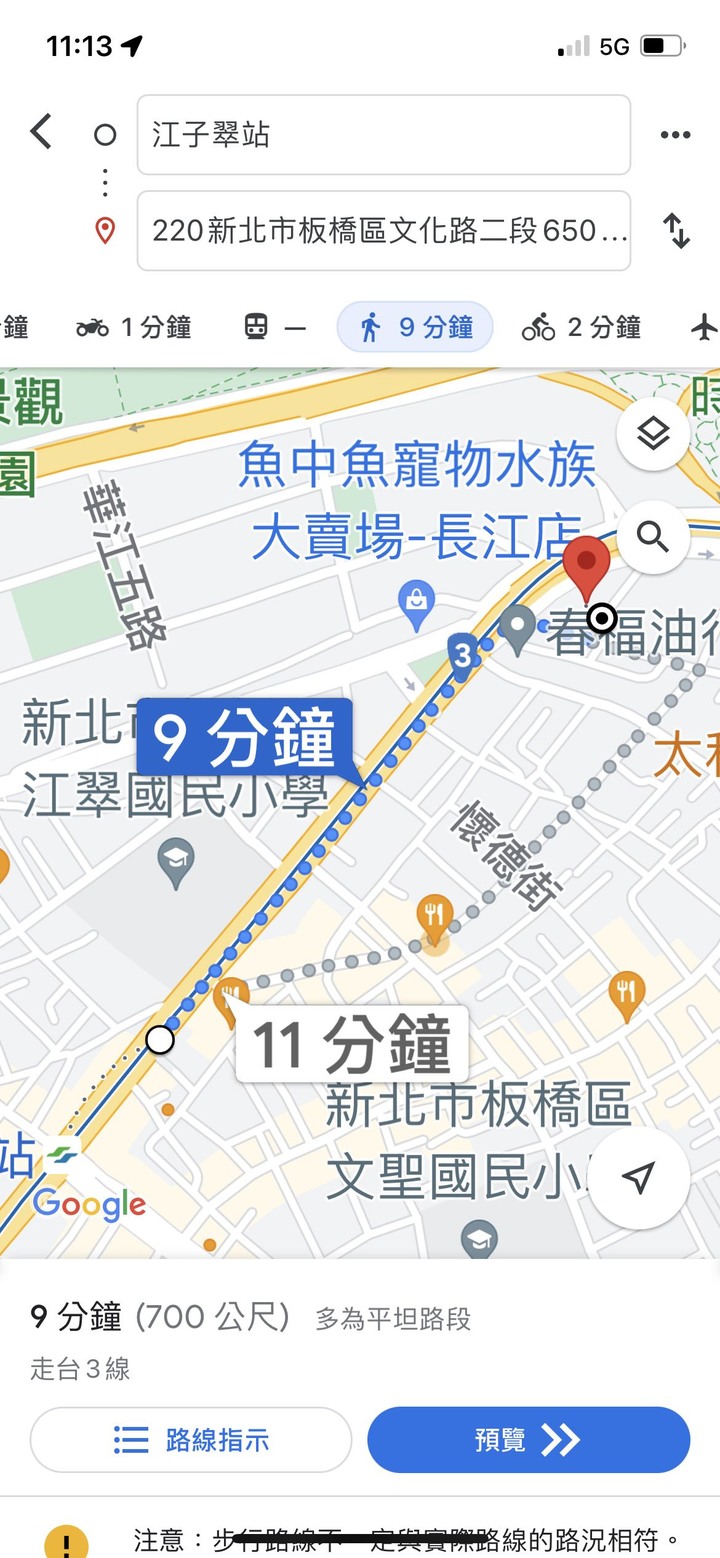Center map on my location
This screenshot has height=1558, width=720.
(x=638, y=1178)
